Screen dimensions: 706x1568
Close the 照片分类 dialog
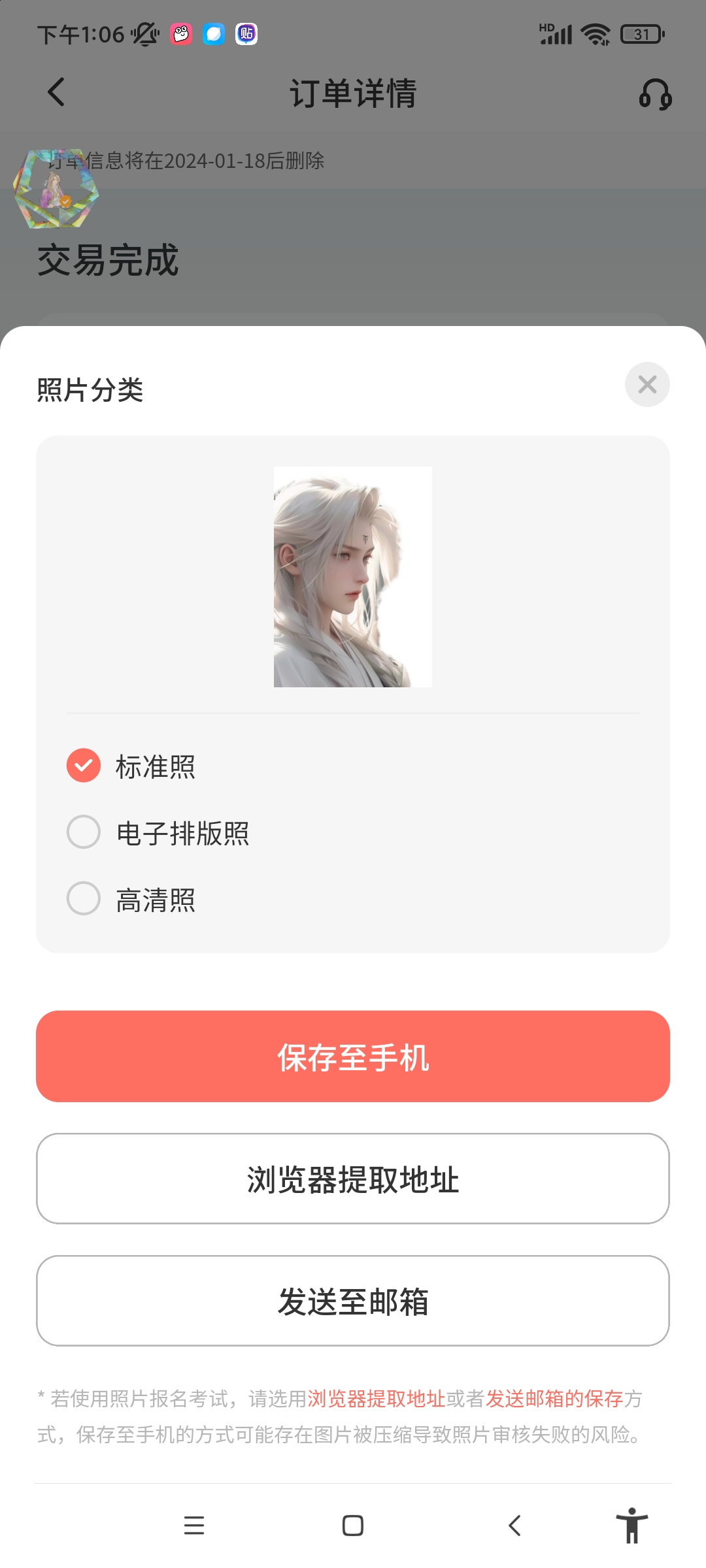(x=647, y=384)
